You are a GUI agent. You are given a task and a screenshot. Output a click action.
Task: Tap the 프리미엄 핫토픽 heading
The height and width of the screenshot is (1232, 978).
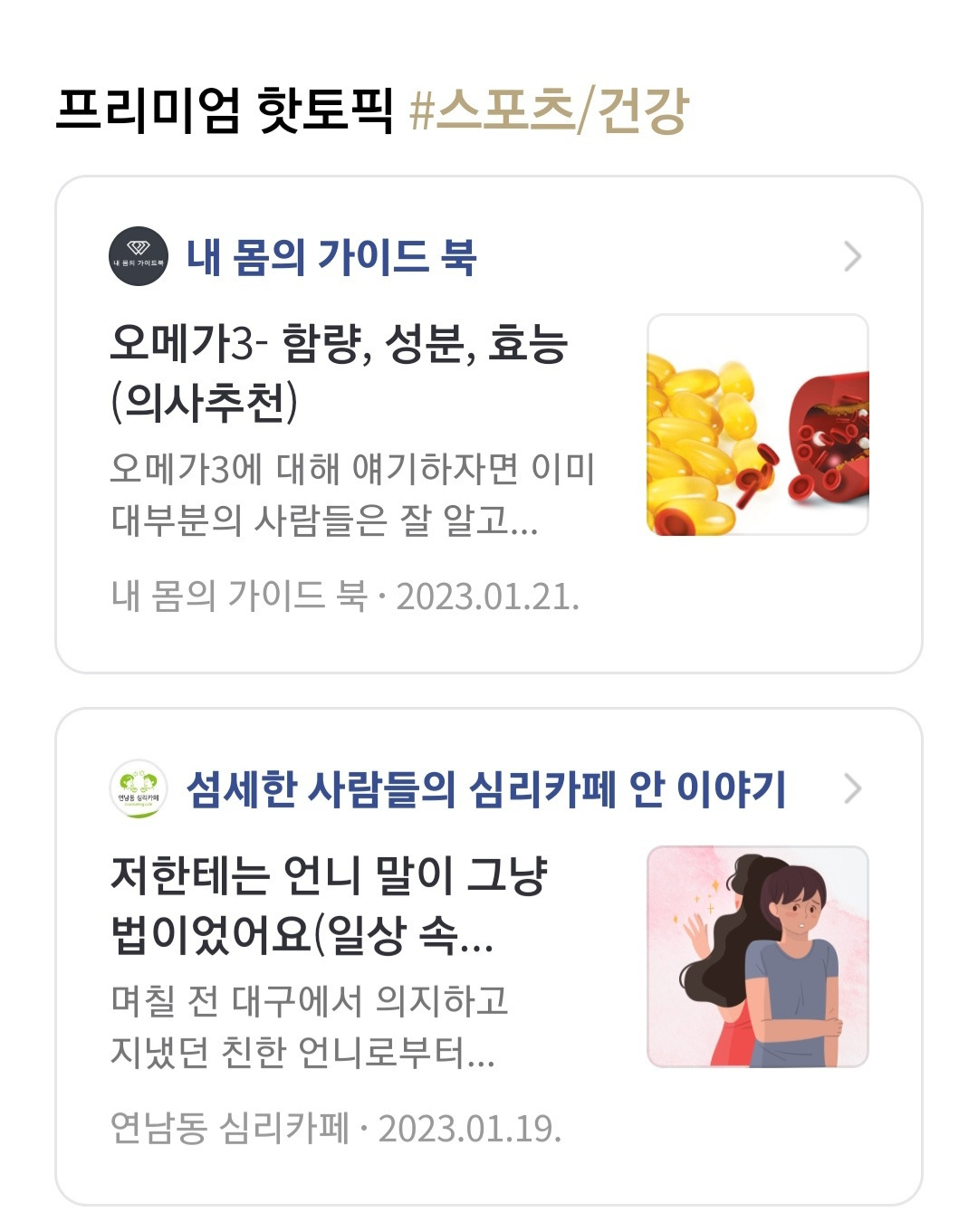pyautogui.click(x=225, y=108)
